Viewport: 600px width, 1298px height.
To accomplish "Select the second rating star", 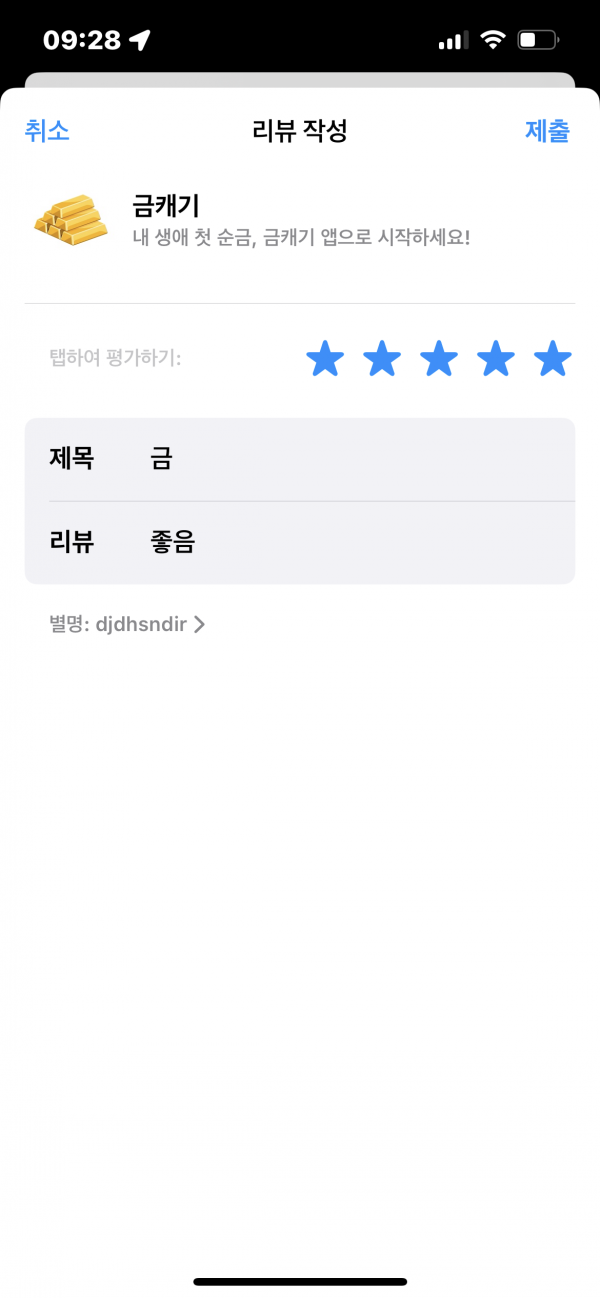I will click(x=382, y=358).
